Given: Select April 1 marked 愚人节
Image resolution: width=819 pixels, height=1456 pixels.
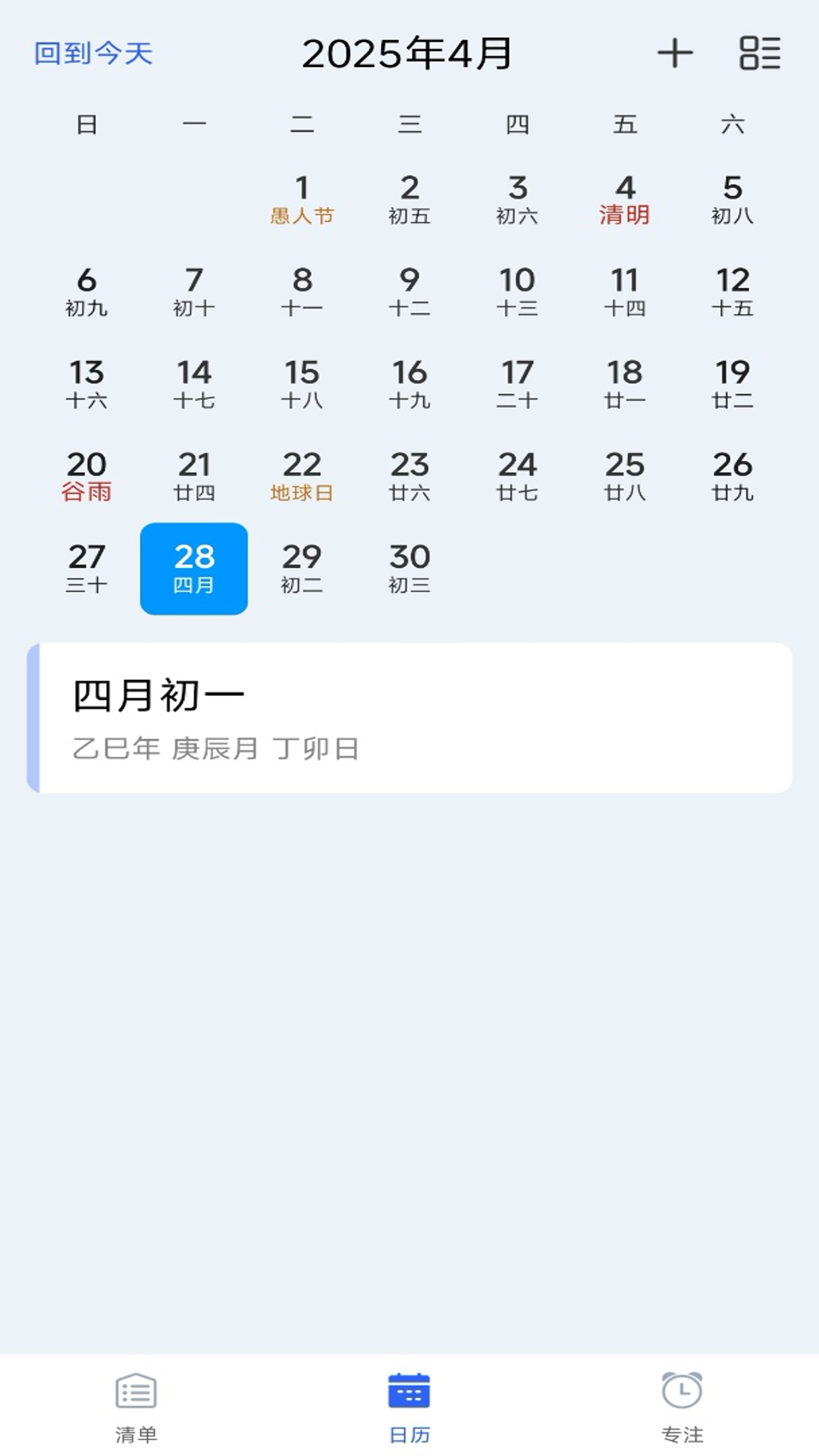Looking at the screenshot, I should pos(302,199).
